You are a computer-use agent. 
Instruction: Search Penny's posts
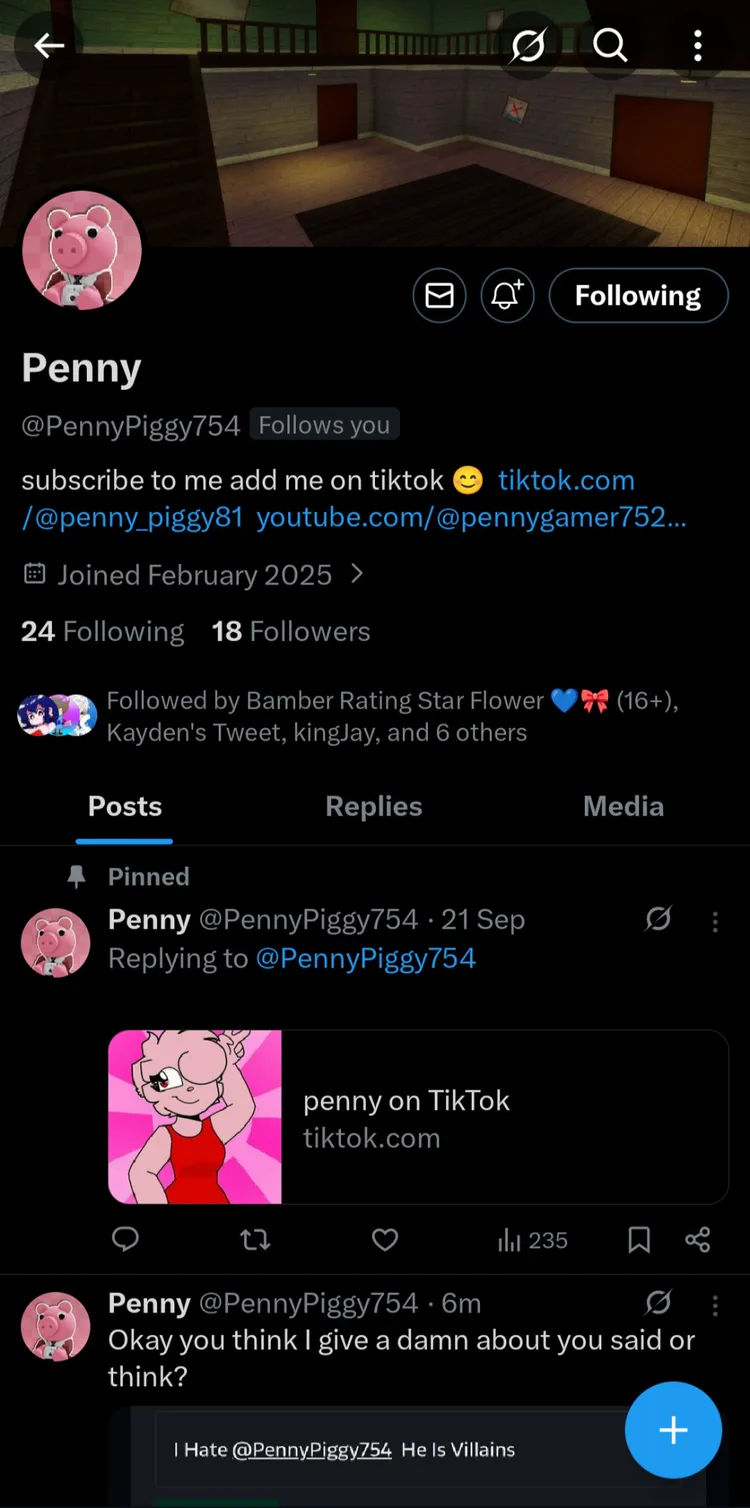pos(610,45)
